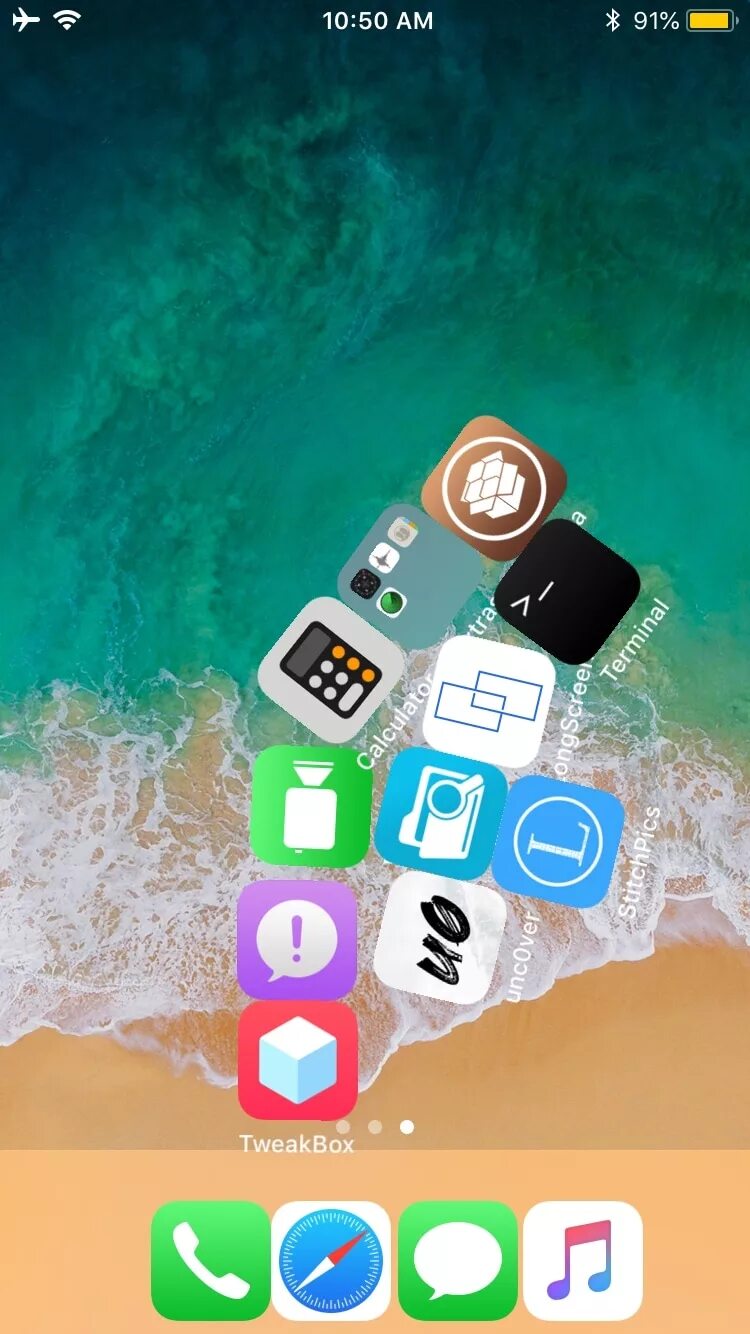The width and height of the screenshot is (750, 1334).
Task: Launch the unc0ver app
Action: pos(440,937)
